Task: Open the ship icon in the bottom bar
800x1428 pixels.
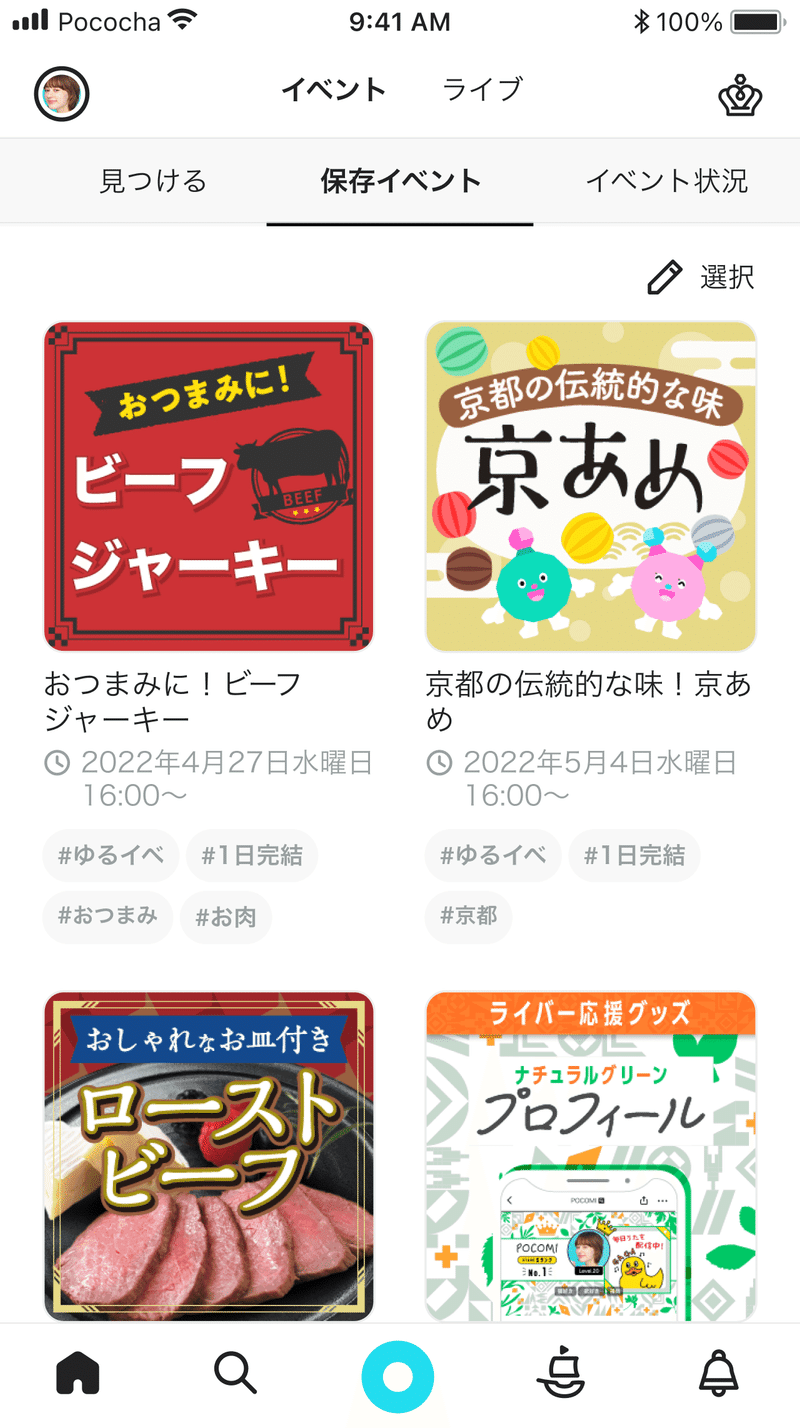Action: point(562,1375)
